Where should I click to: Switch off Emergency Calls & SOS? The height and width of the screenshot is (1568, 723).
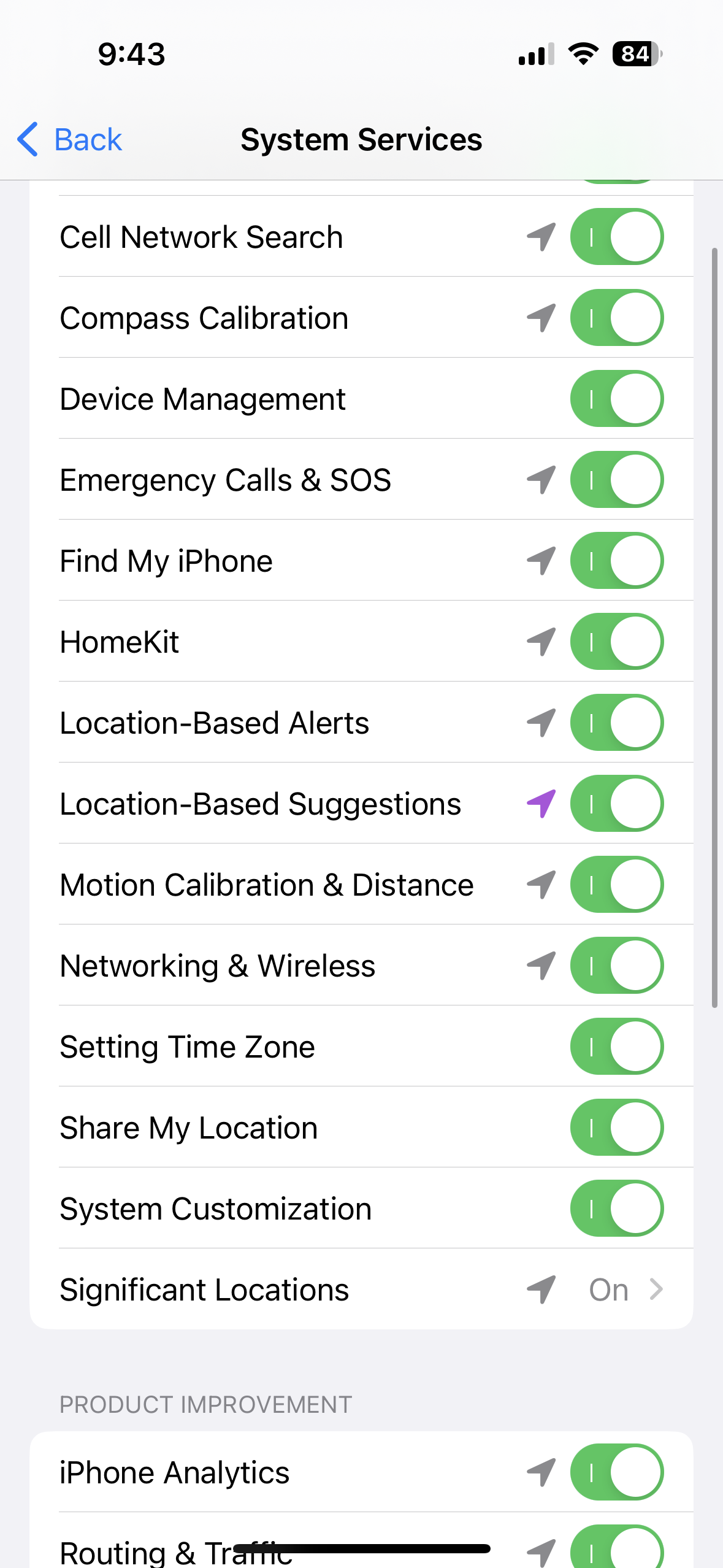coord(616,480)
